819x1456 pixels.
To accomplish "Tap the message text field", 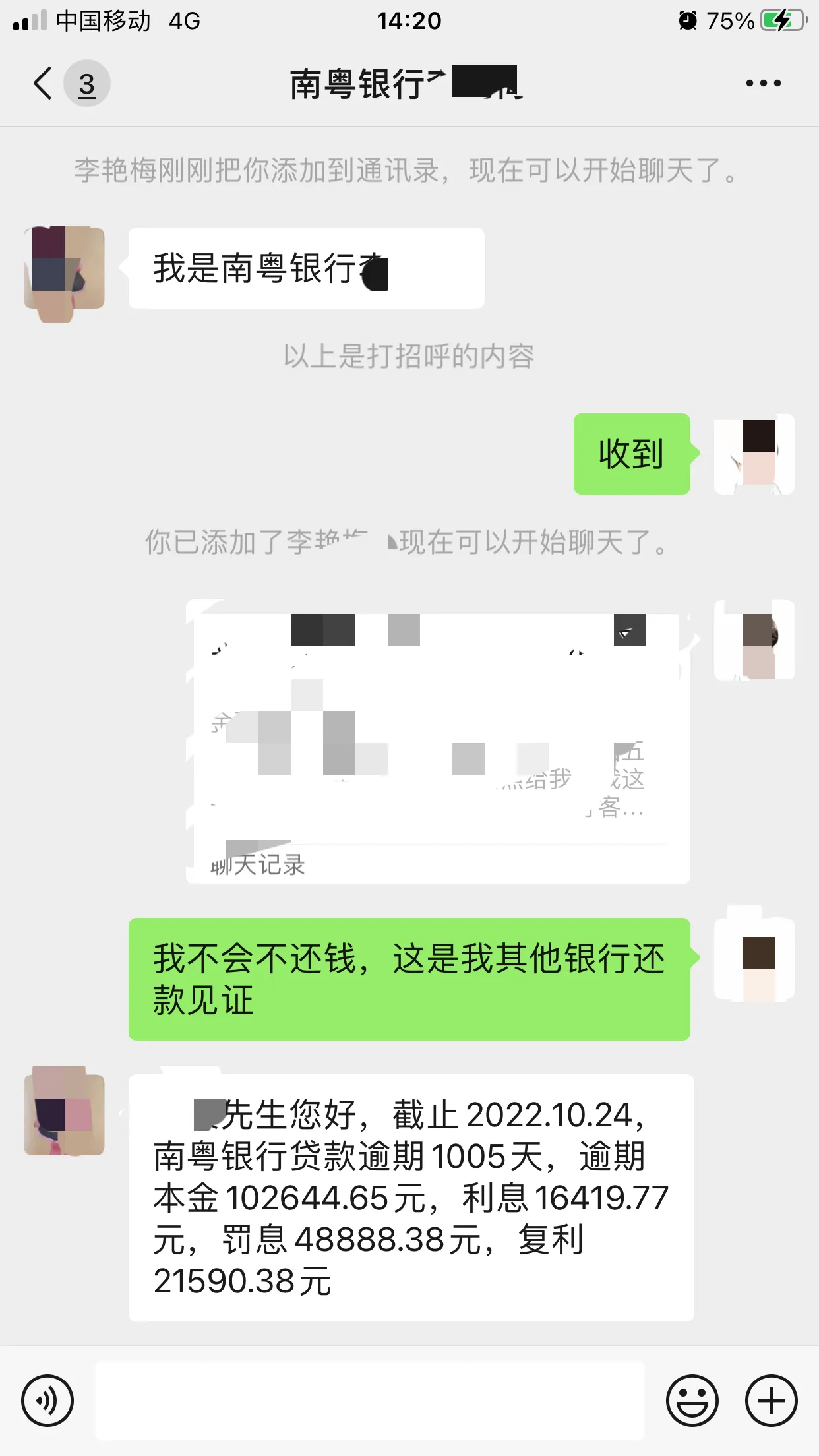I will point(369,1401).
